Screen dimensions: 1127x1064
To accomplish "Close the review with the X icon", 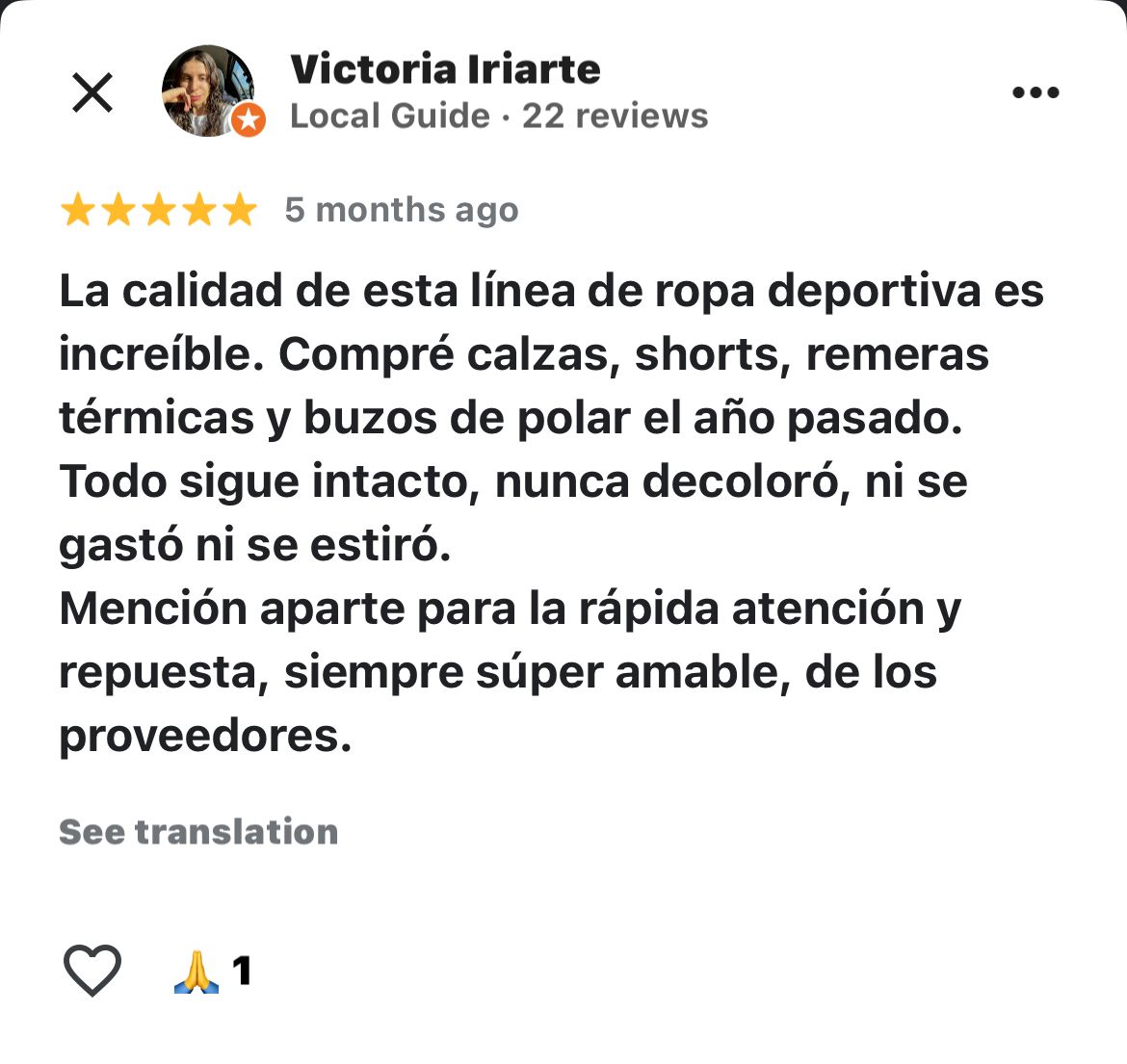I will (92, 92).
